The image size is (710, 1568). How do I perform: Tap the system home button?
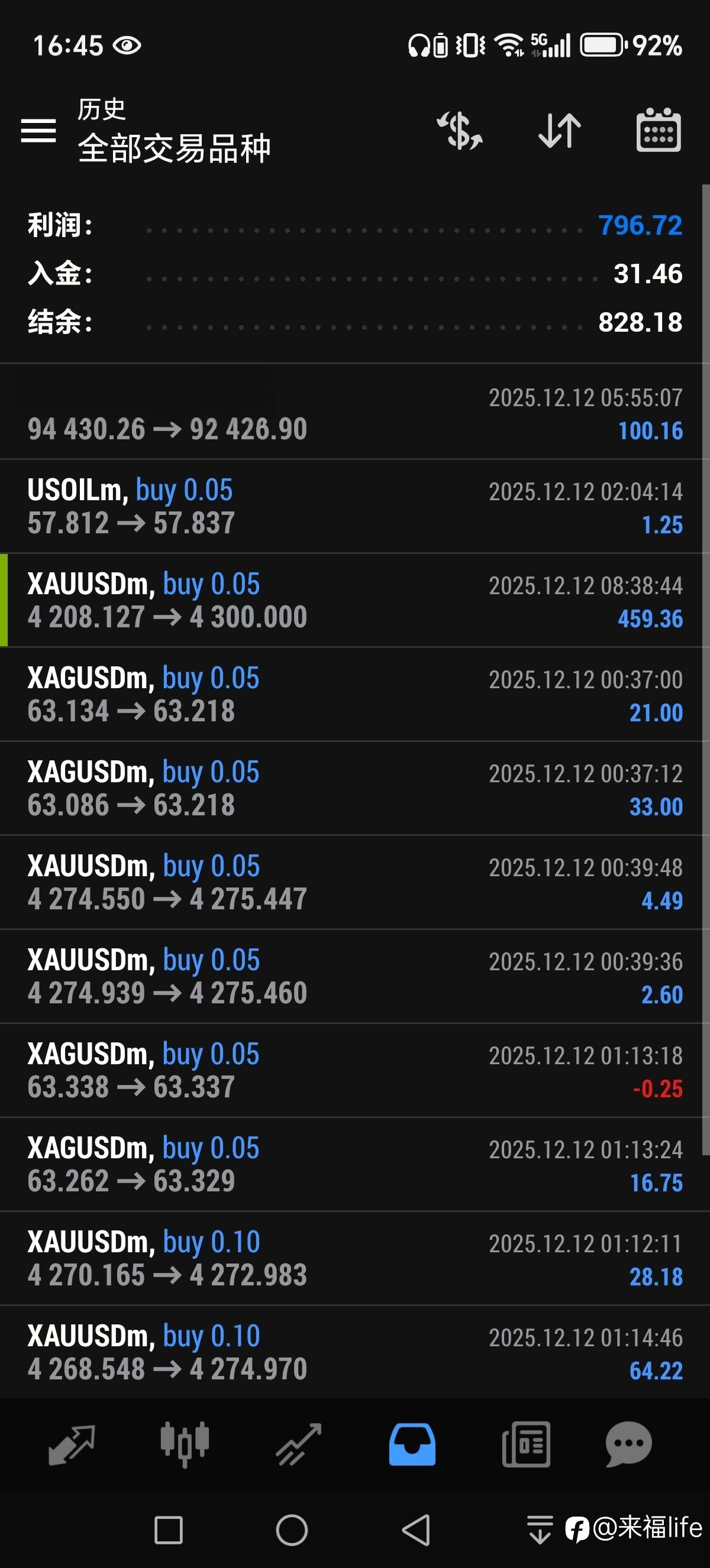tap(292, 1530)
